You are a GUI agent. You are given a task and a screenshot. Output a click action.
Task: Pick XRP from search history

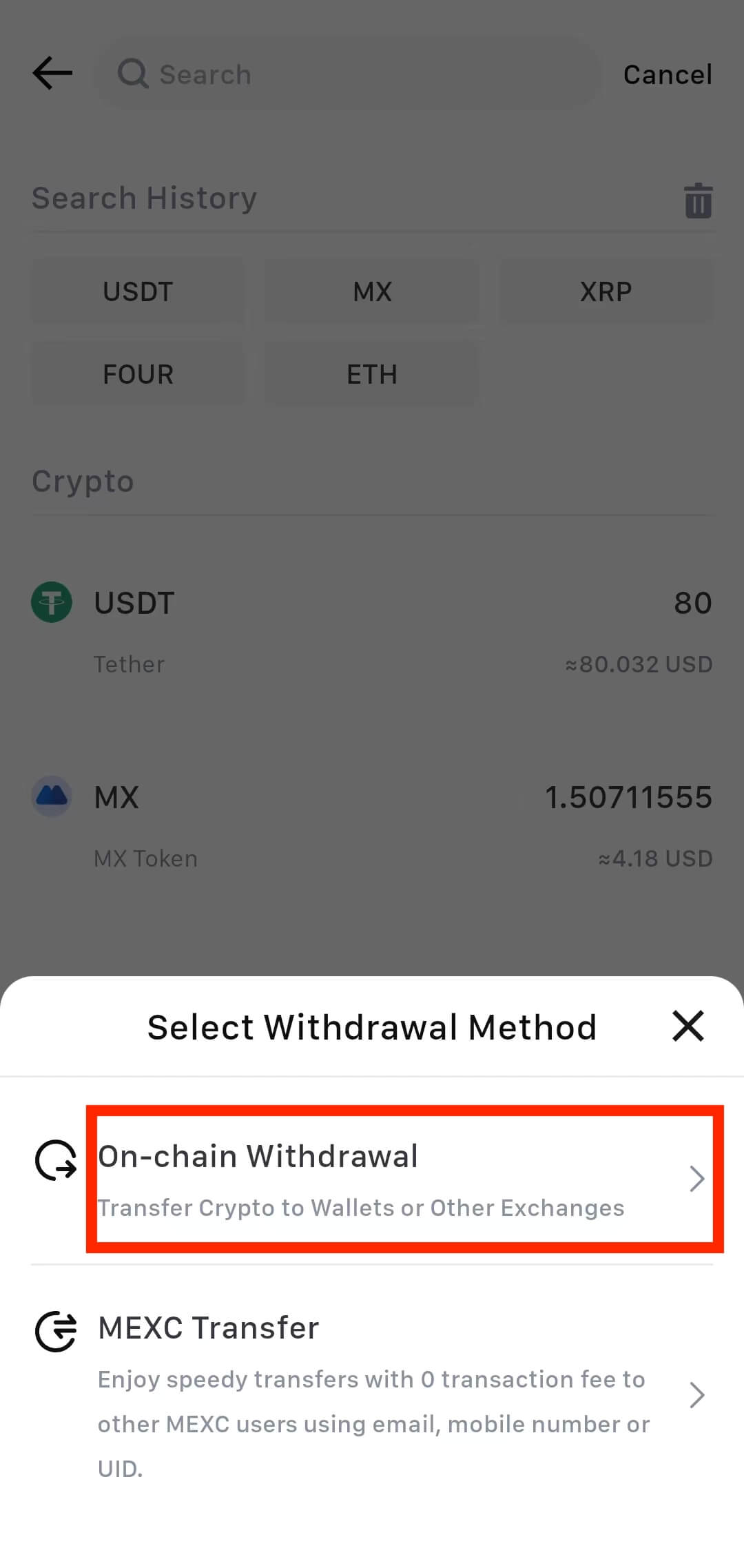pos(606,291)
